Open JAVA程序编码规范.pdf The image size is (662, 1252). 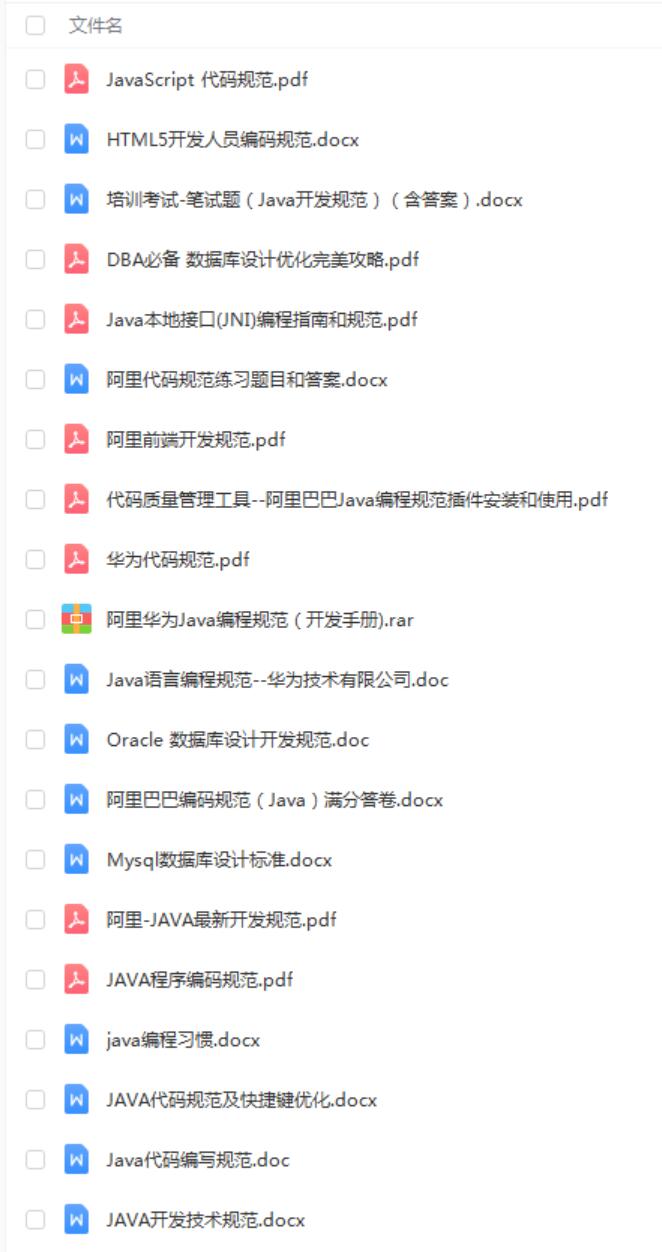pos(199,980)
